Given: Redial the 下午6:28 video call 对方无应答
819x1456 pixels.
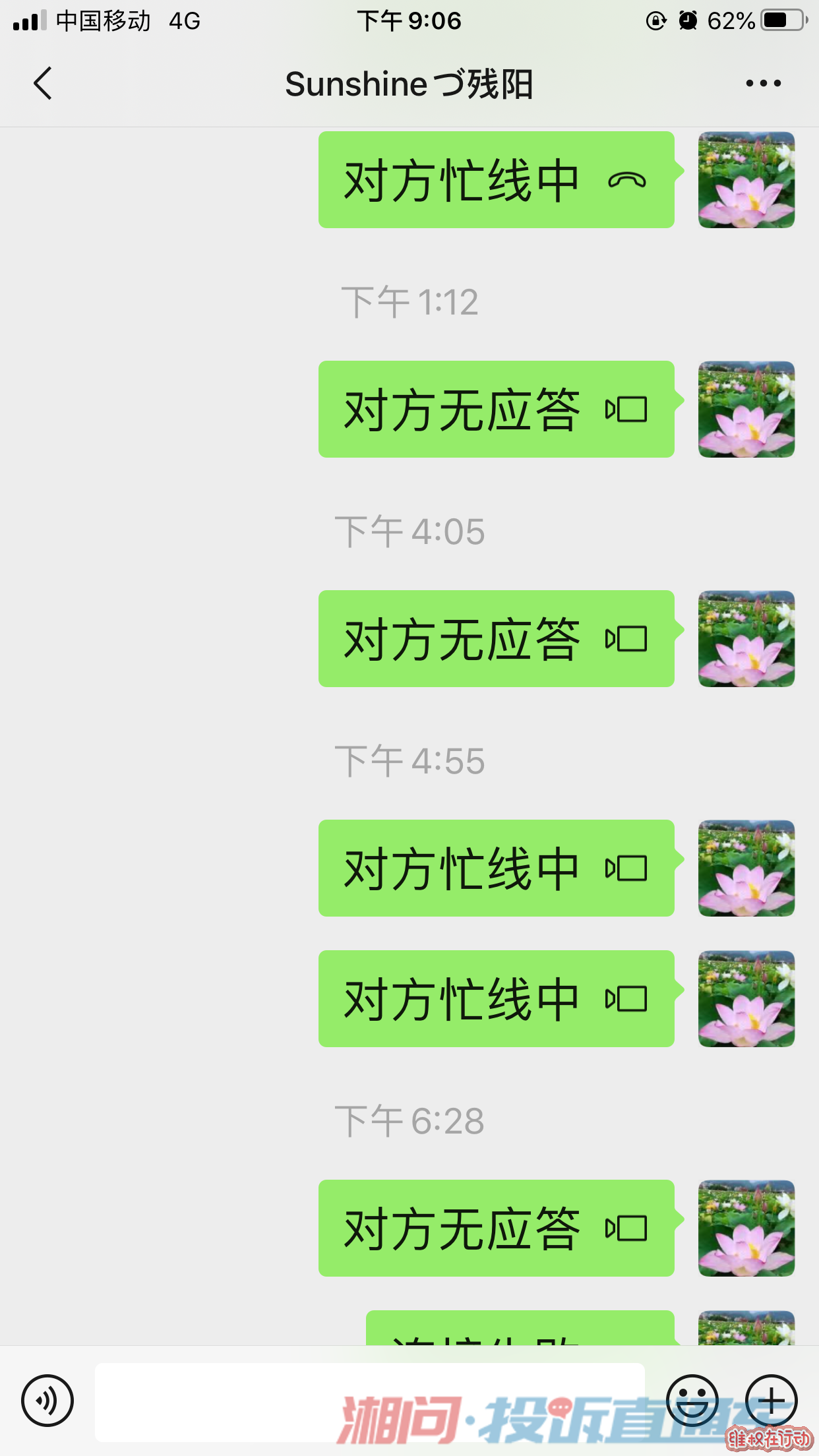Looking at the screenshot, I should point(496,1228).
